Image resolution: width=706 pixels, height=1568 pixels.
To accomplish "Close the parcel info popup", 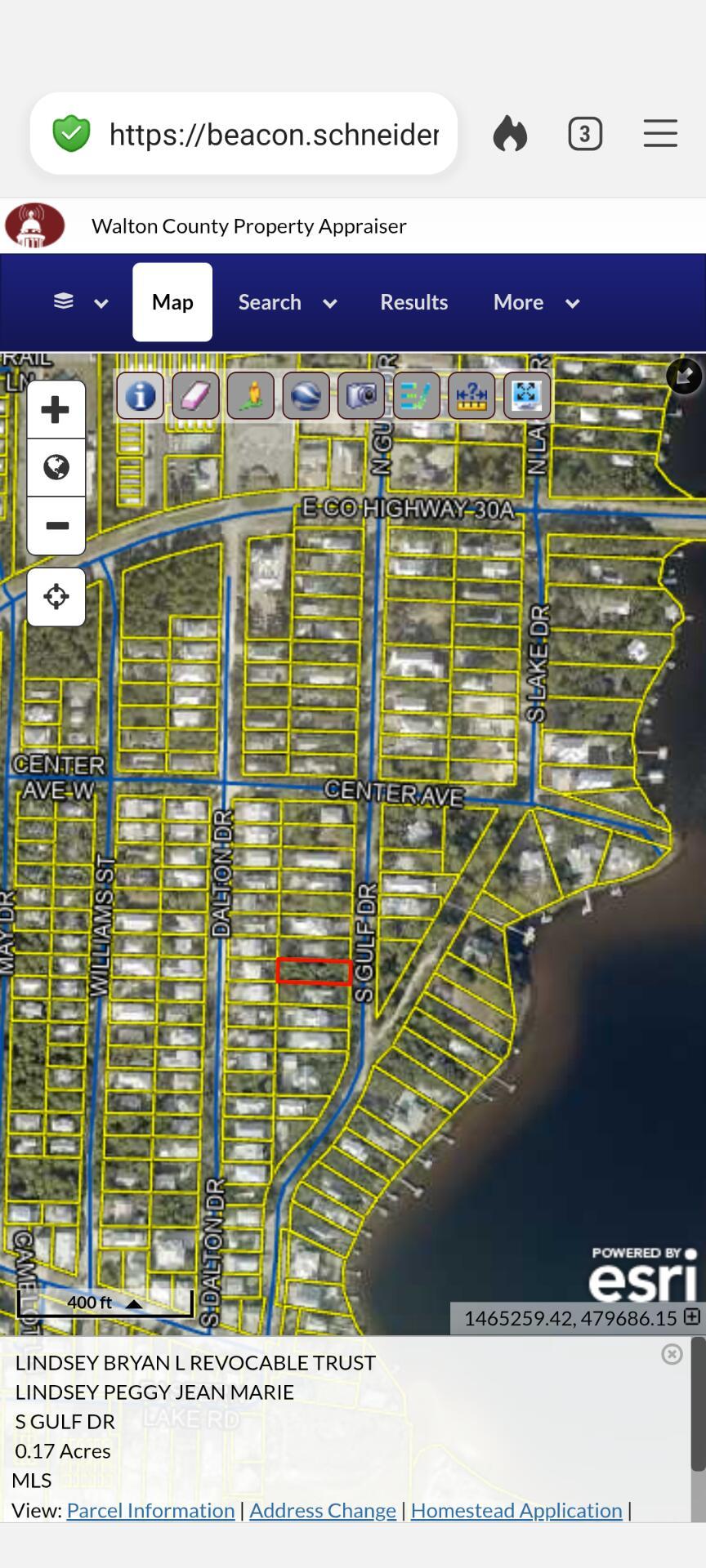I will point(672,1355).
